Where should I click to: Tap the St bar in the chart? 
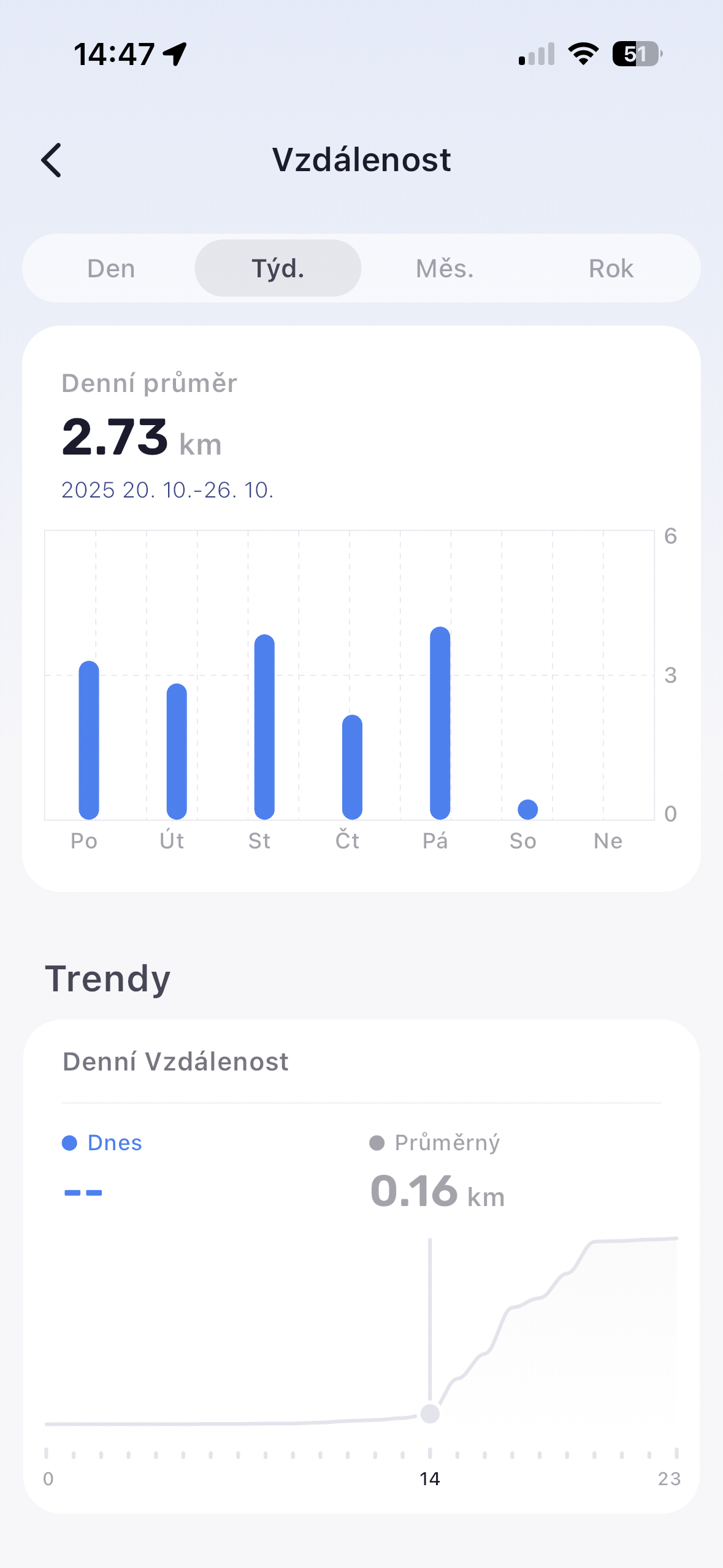pyautogui.click(x=264, y=727)
